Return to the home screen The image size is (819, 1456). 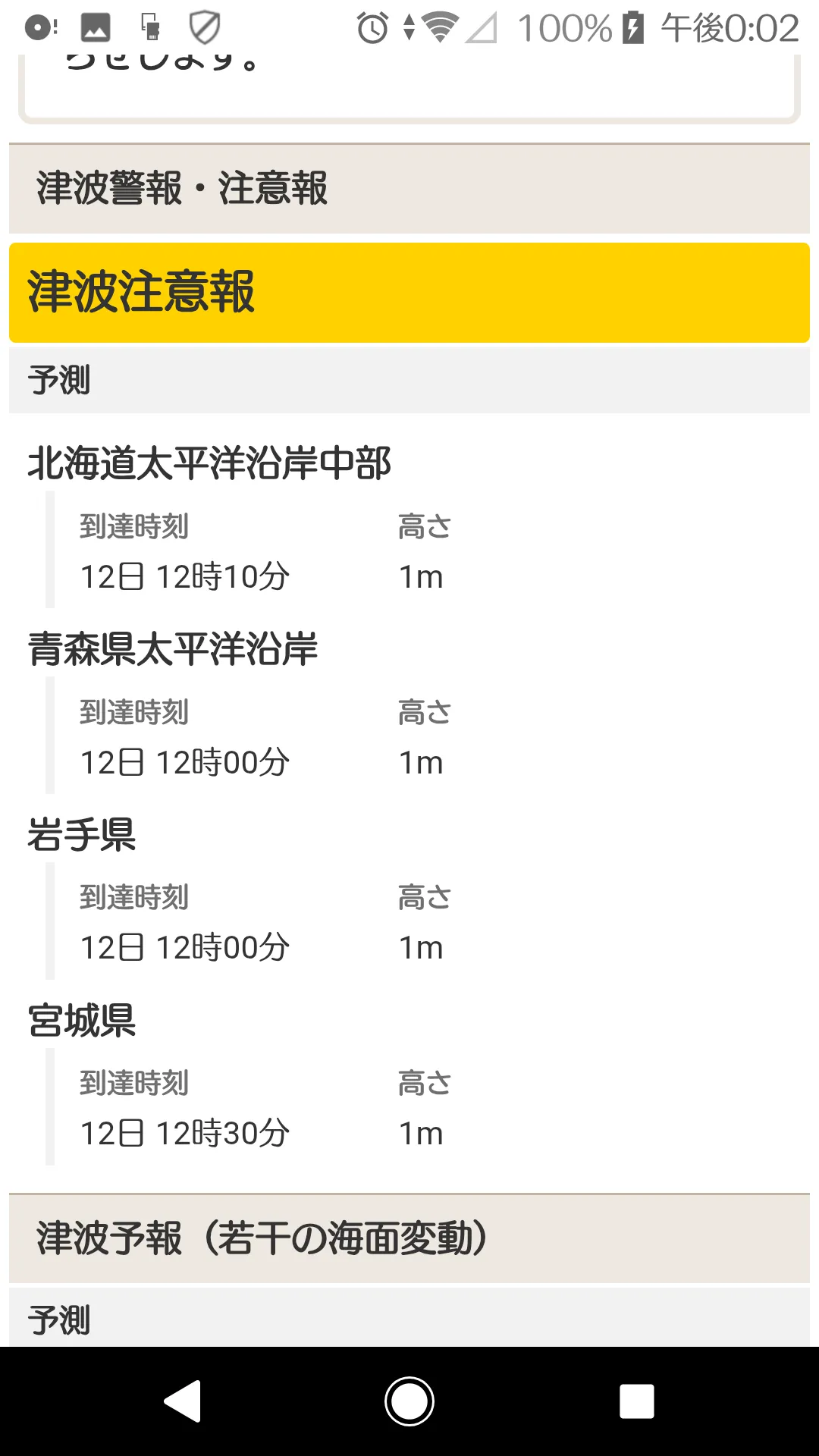click(x=409, y=1401)
